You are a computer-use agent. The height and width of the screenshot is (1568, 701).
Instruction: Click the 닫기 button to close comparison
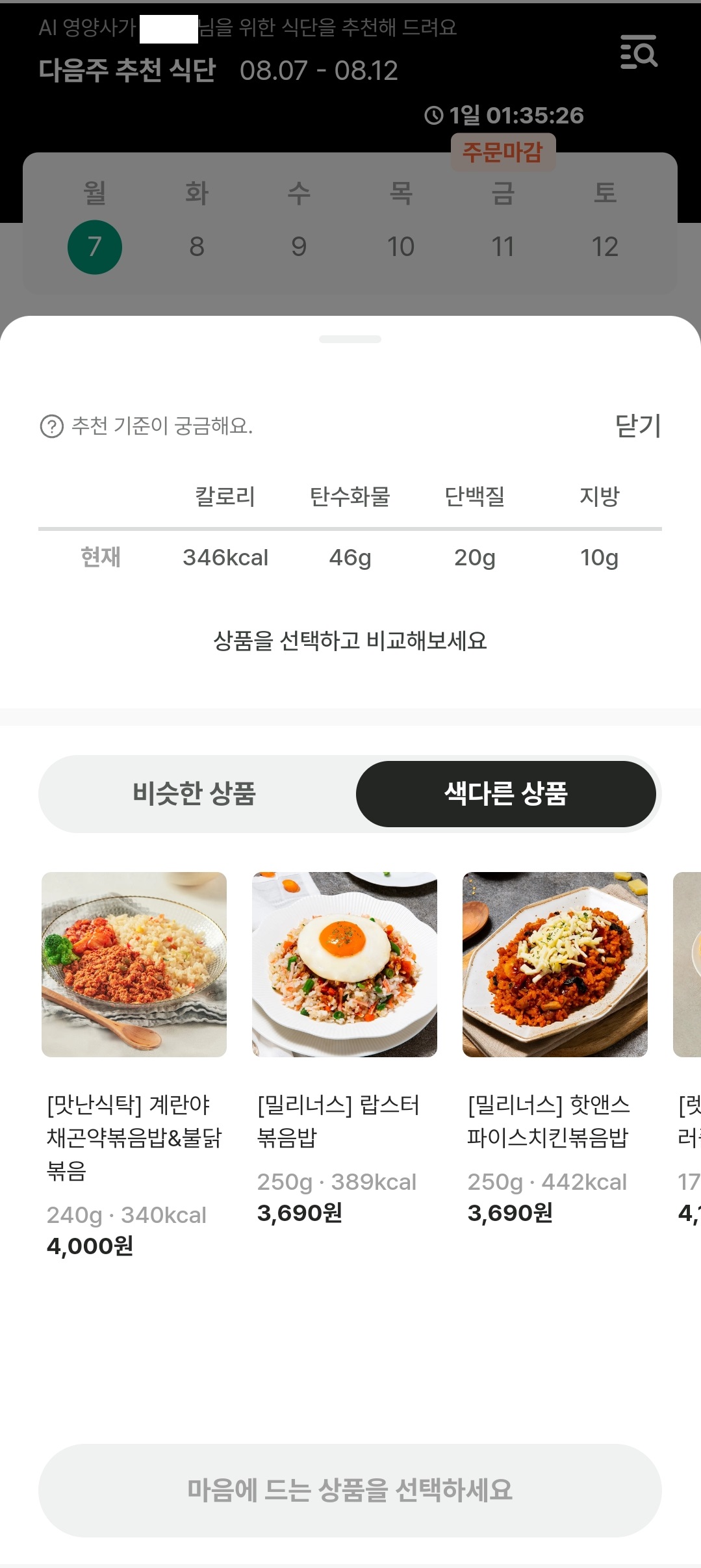pos(639,427)
